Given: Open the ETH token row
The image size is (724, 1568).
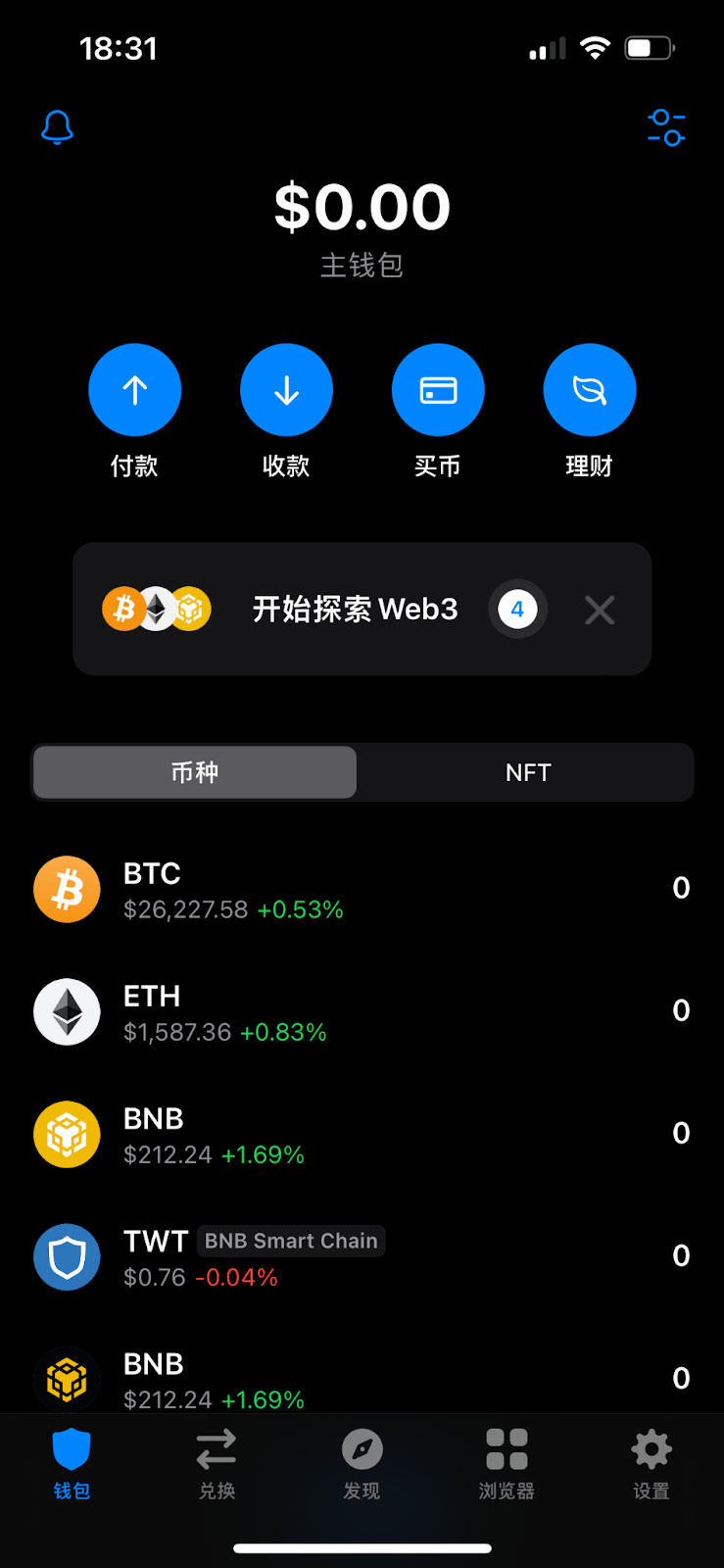Looking at the screenshot, I should 362,1010.
